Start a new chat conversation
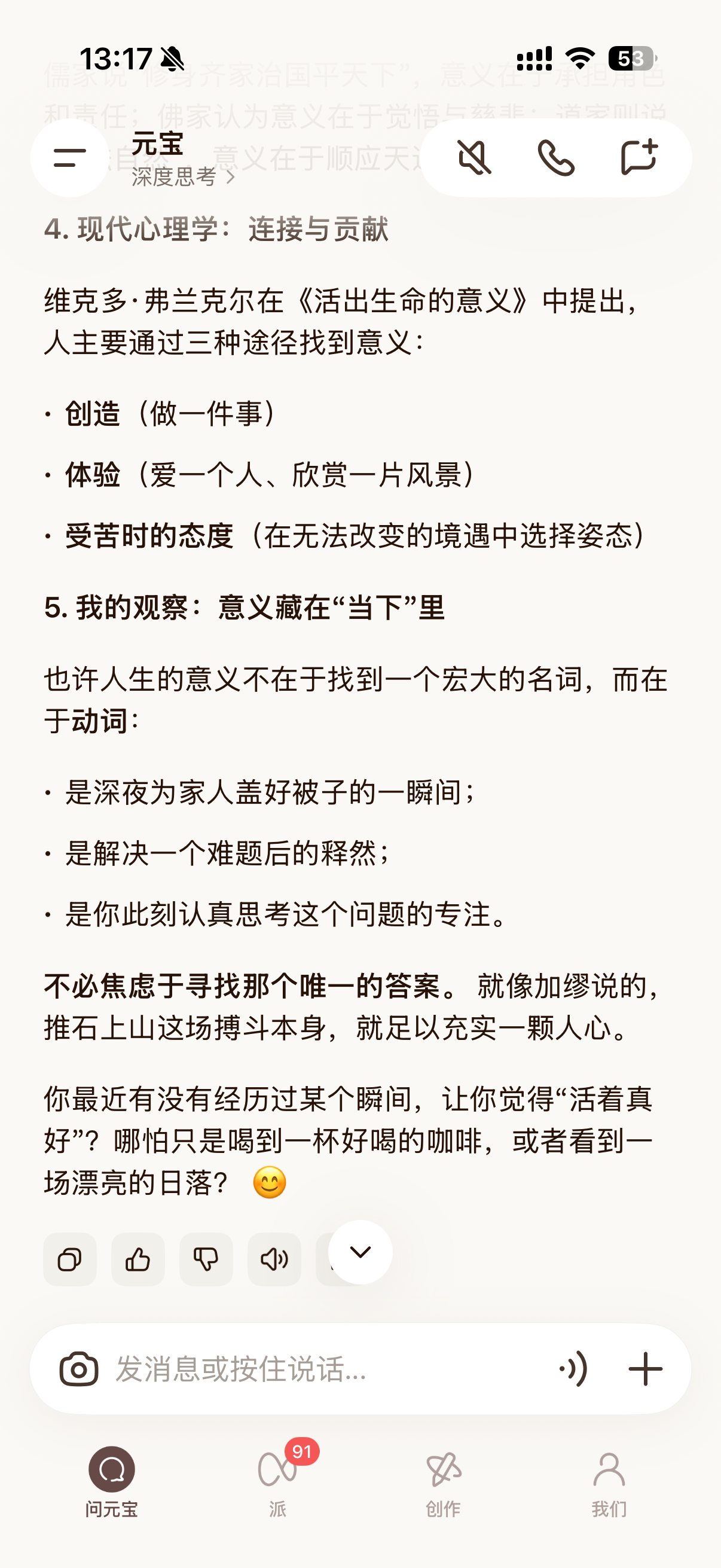721x1568 pixels. click(x=638, y=158)
